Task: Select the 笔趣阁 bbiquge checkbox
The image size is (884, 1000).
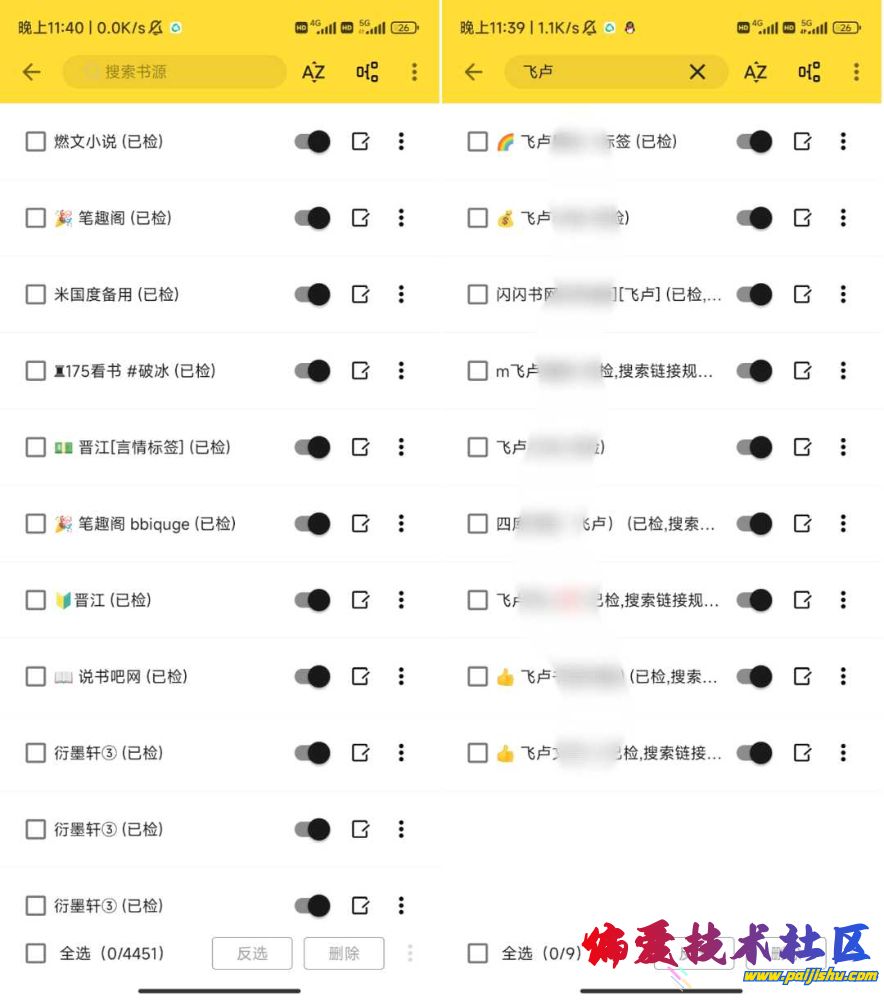Action: pos(36,524)
